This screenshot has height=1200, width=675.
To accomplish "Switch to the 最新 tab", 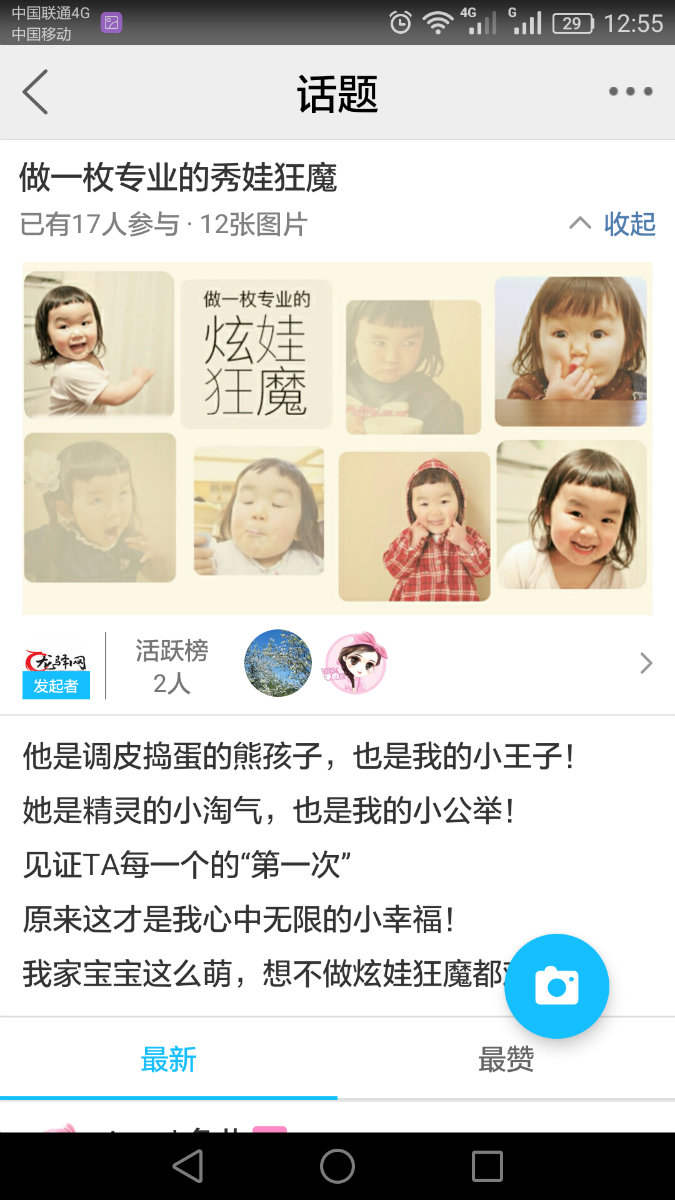I will point(168,1059).
